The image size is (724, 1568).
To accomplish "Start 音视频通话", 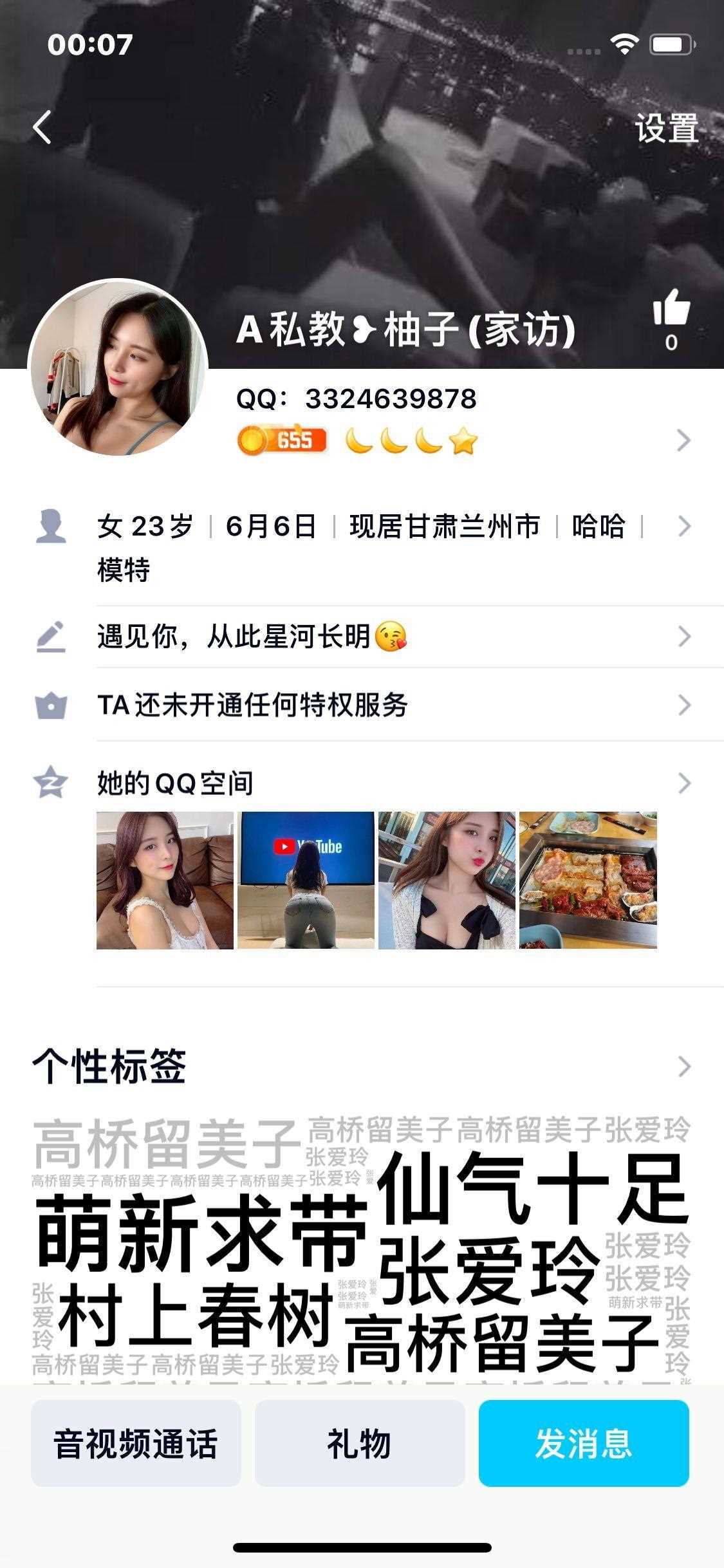I will point(136,1443).
